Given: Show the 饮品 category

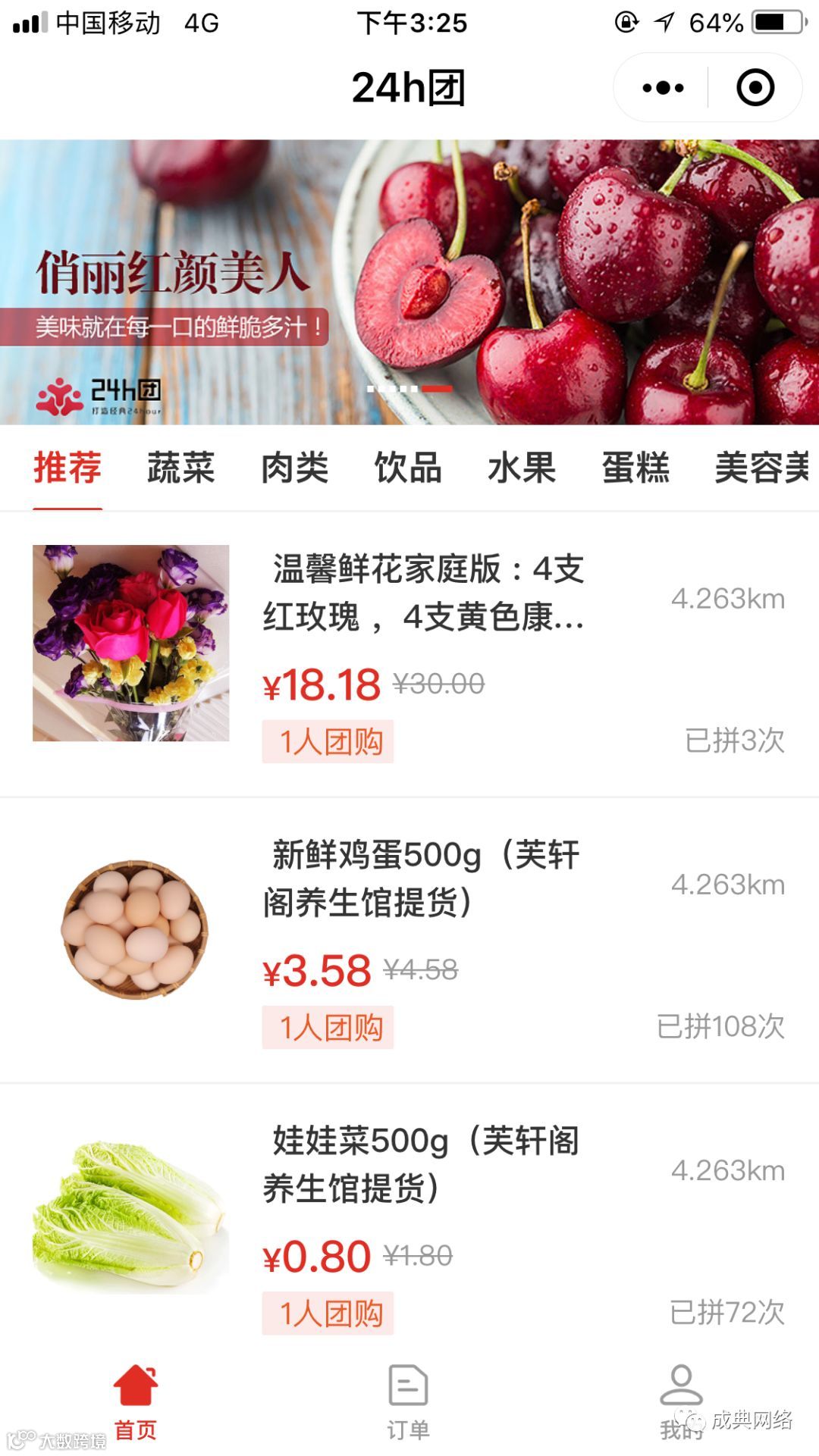Looking at the screenshot, I should [408, 468].
